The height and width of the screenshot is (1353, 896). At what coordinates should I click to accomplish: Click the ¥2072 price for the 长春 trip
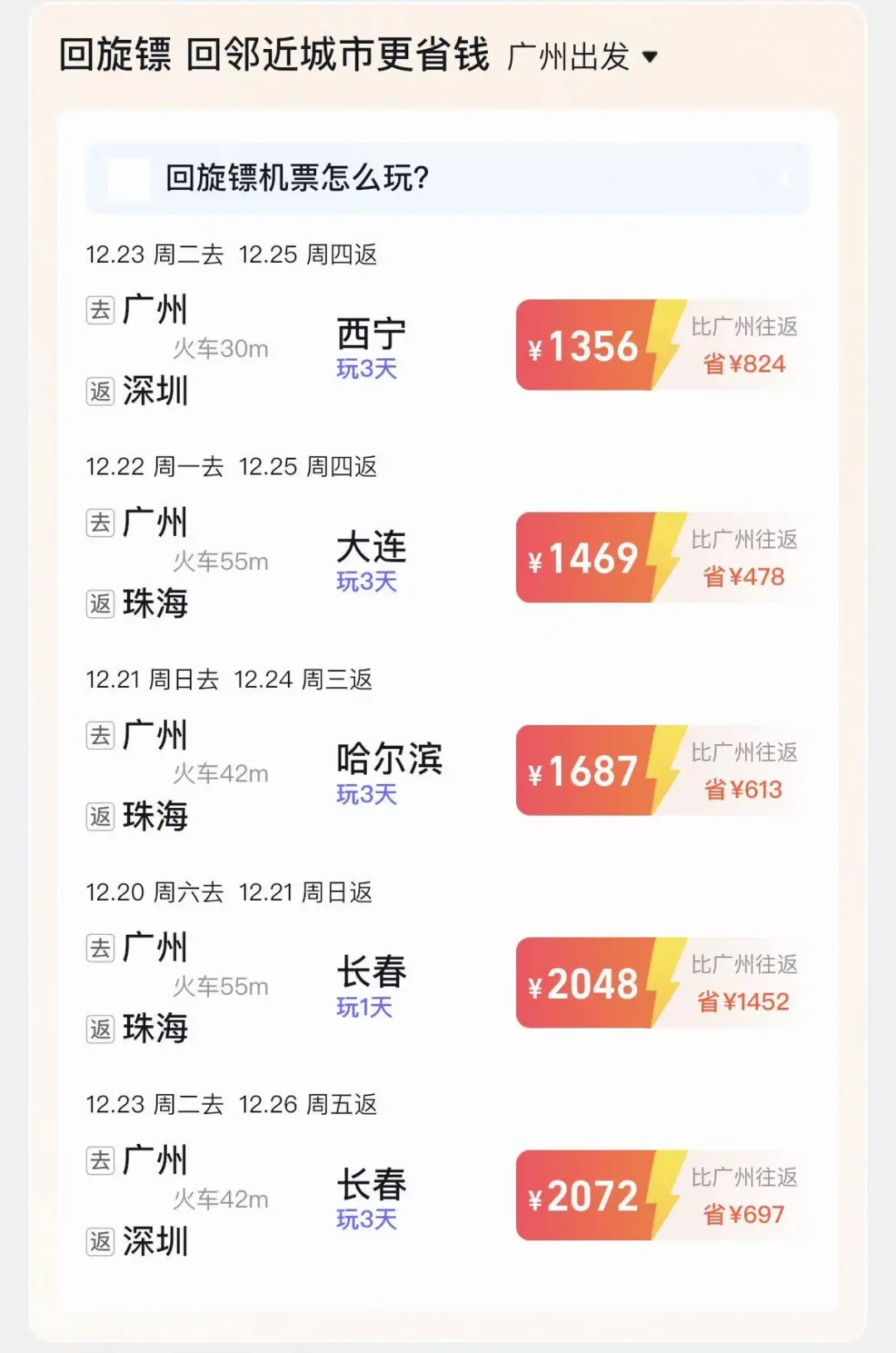[x=581, y=1196]
